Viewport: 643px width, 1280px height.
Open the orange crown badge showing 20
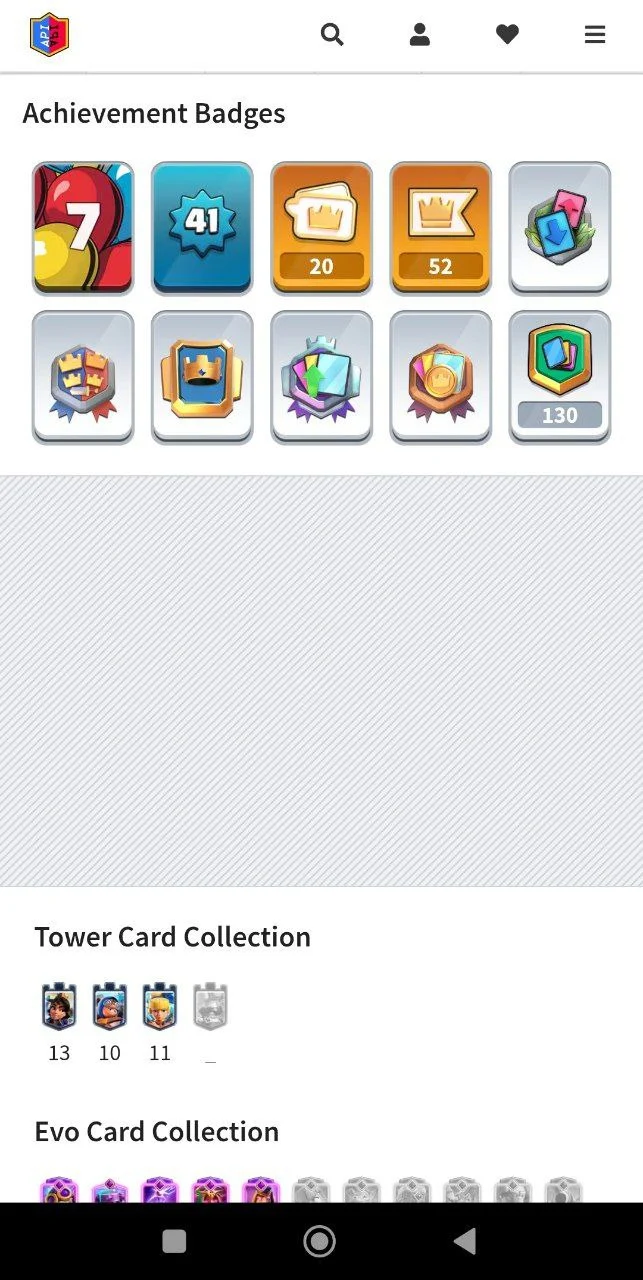321,228
